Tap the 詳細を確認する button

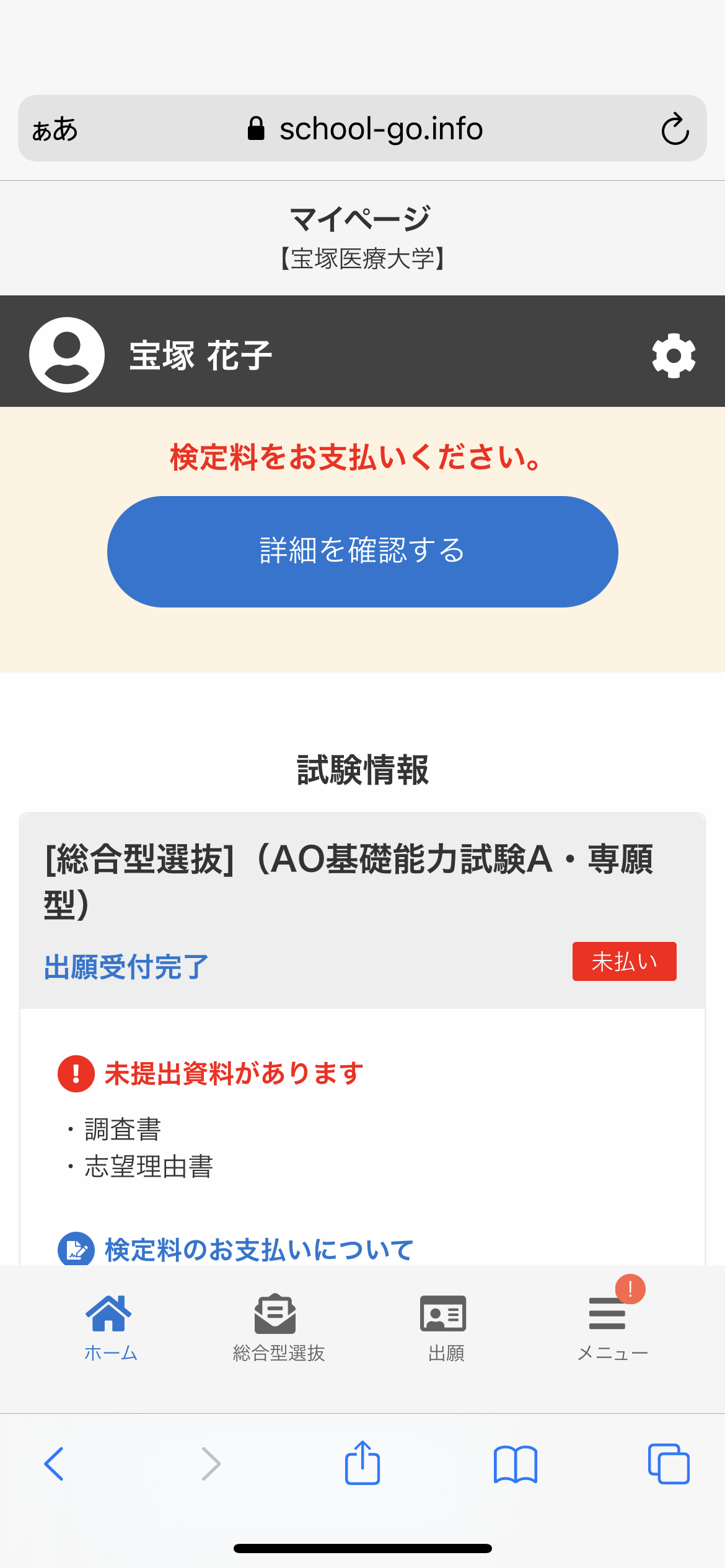(362, 551)
